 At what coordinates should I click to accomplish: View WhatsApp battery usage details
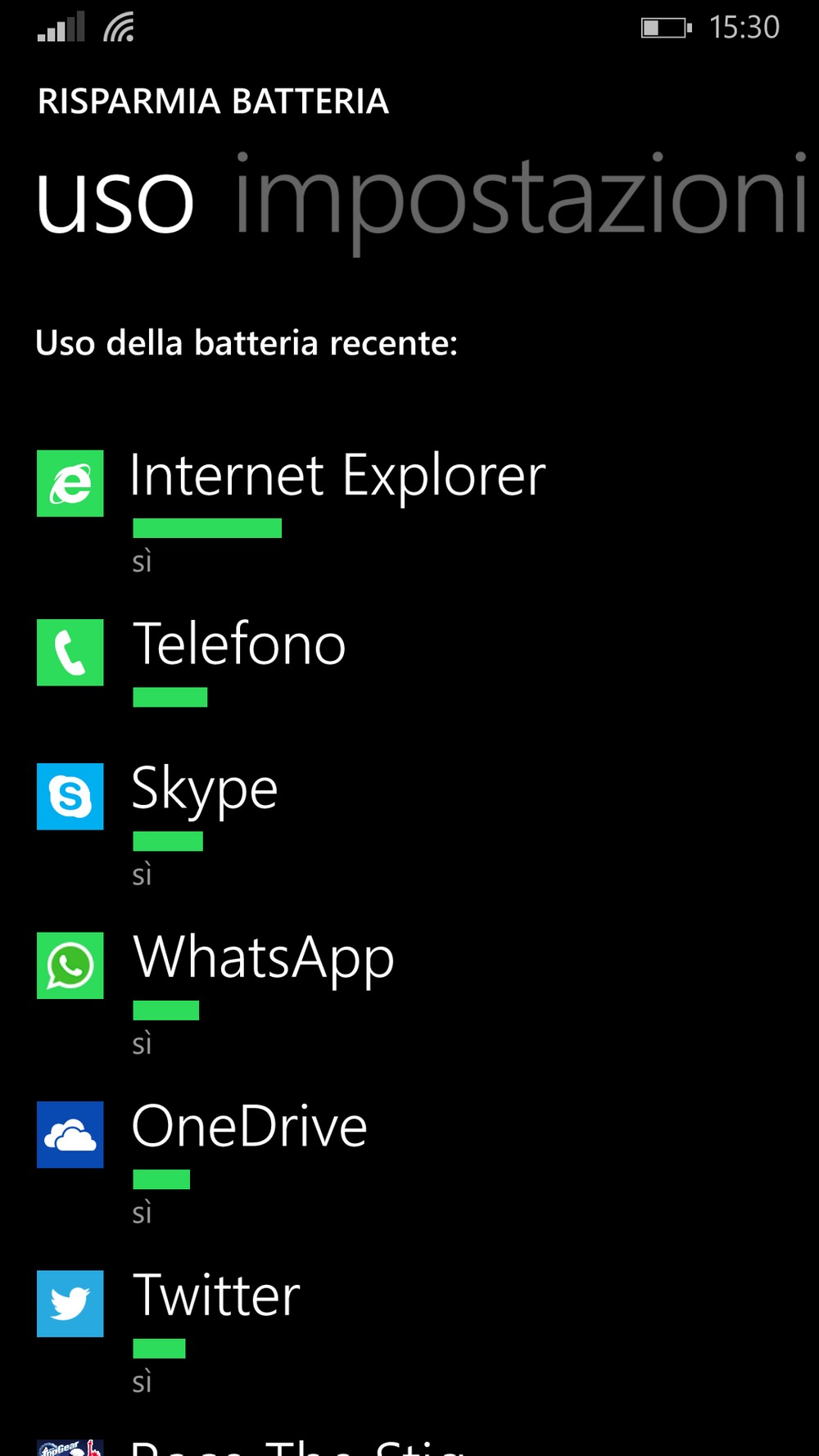point(409,993)
